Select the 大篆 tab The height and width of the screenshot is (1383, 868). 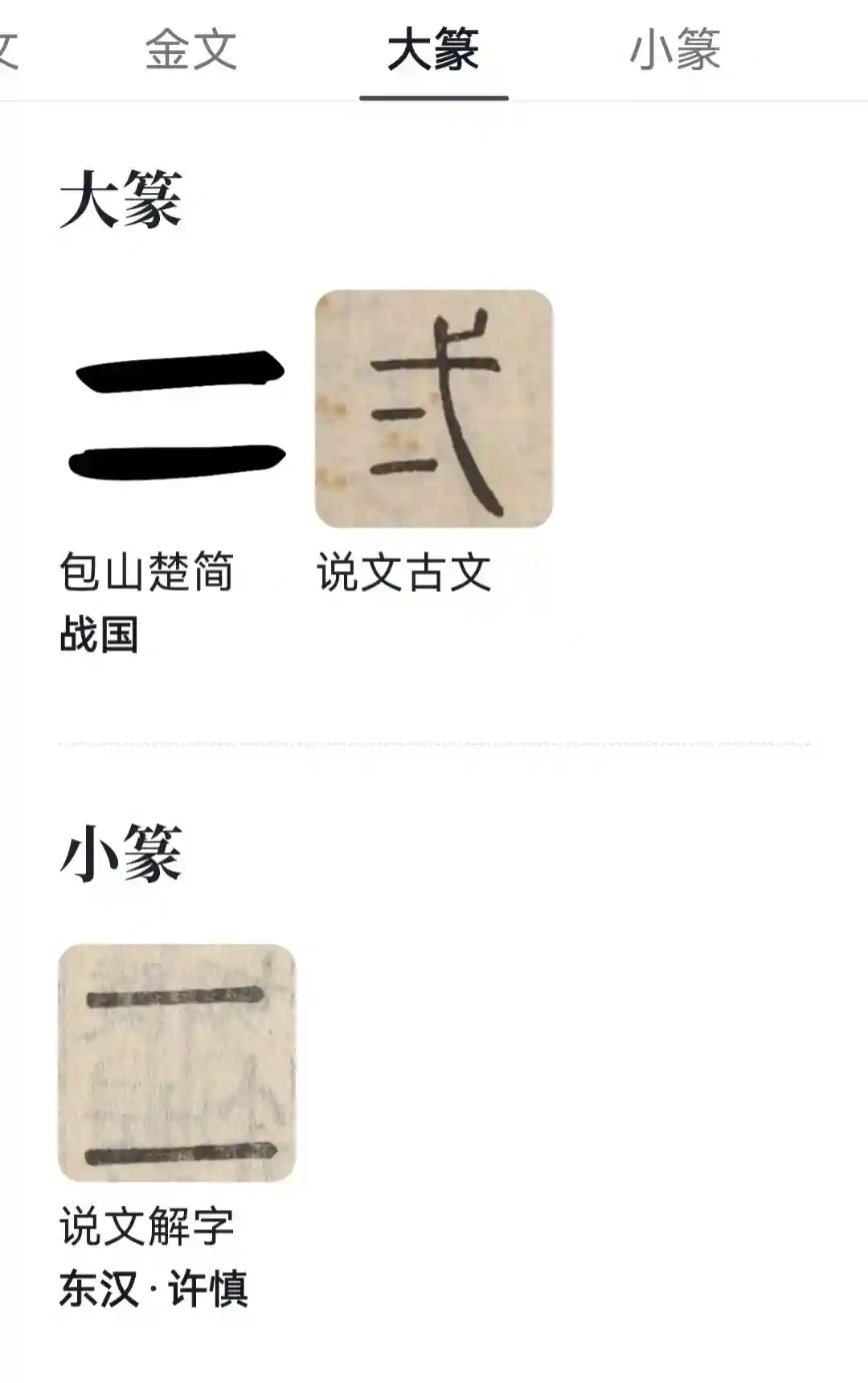433,50
